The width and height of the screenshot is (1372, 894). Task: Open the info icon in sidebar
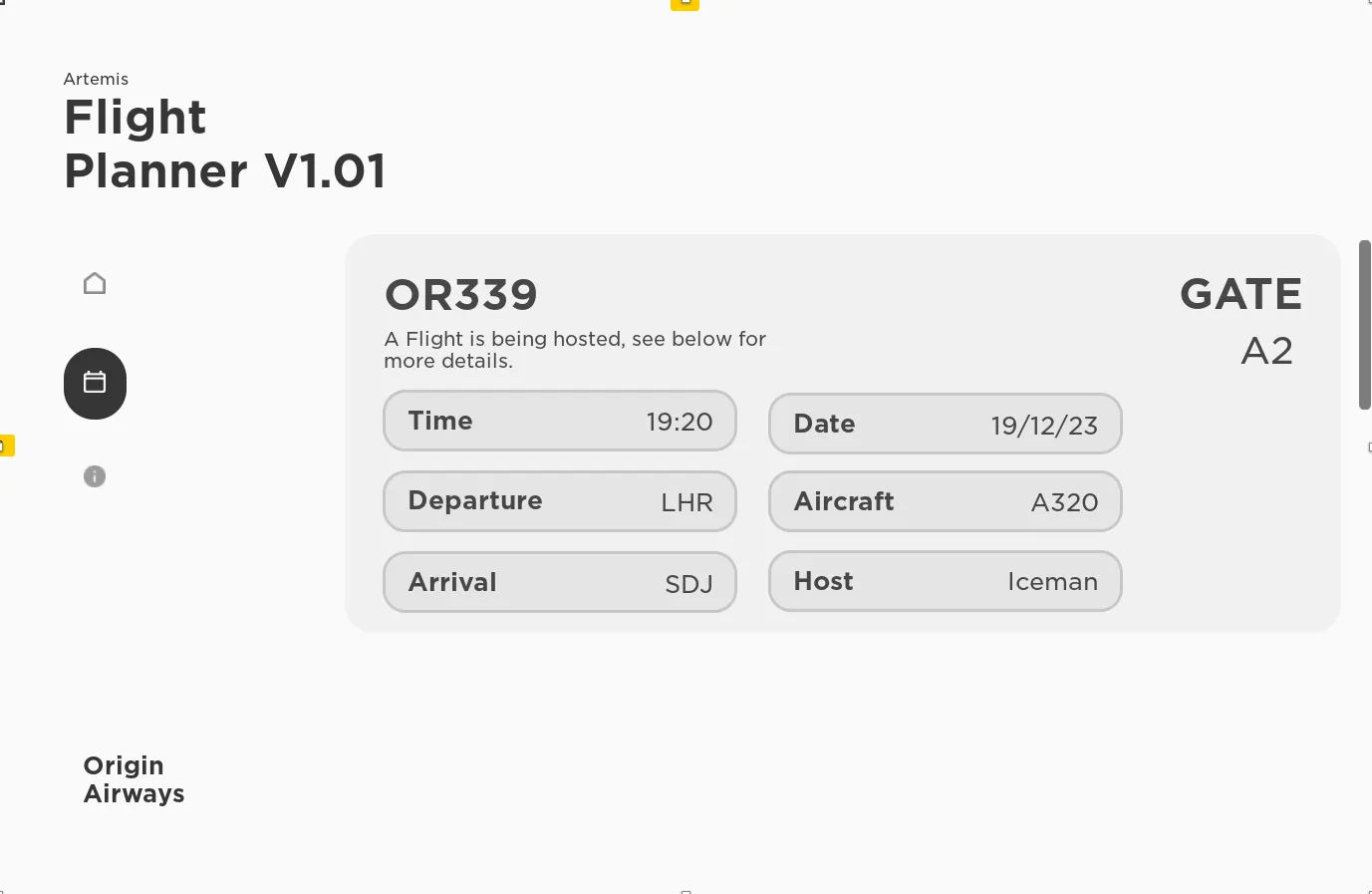click(x=95, y=476)
